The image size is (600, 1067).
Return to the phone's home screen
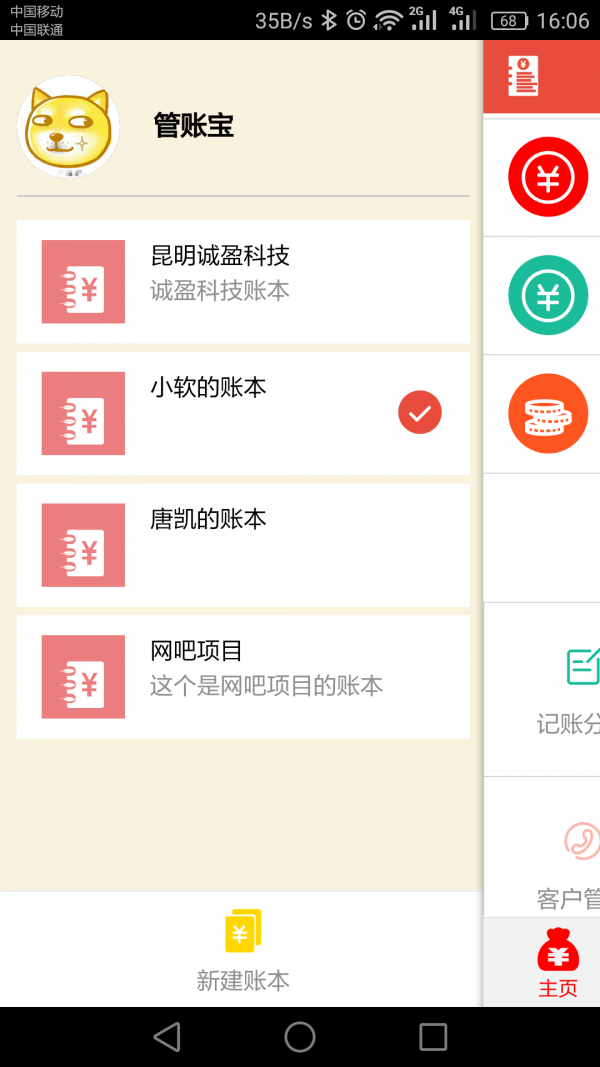tap(300, 1037)
